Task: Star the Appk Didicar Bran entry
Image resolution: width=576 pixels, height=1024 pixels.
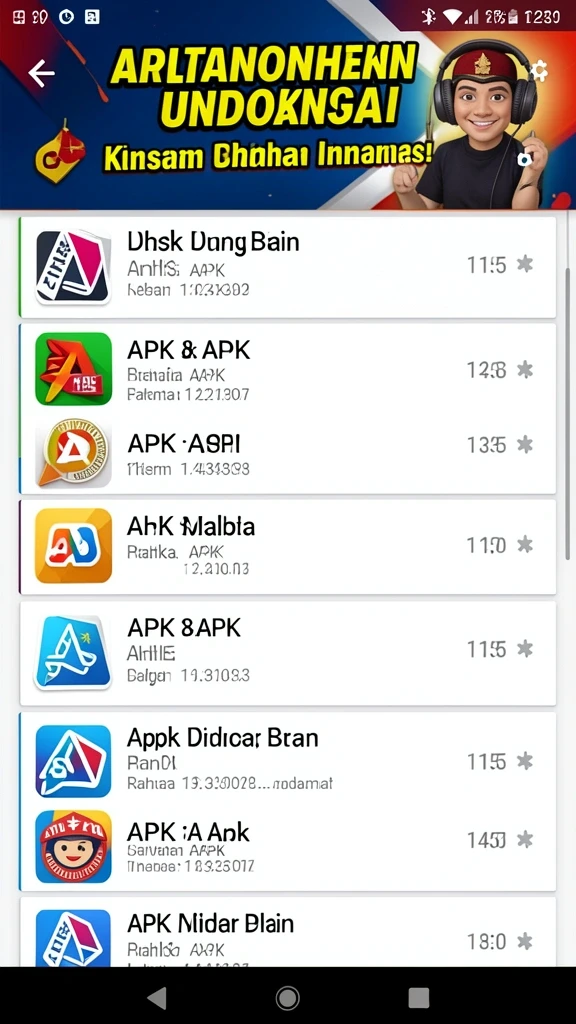Action: tap(524, 761)
